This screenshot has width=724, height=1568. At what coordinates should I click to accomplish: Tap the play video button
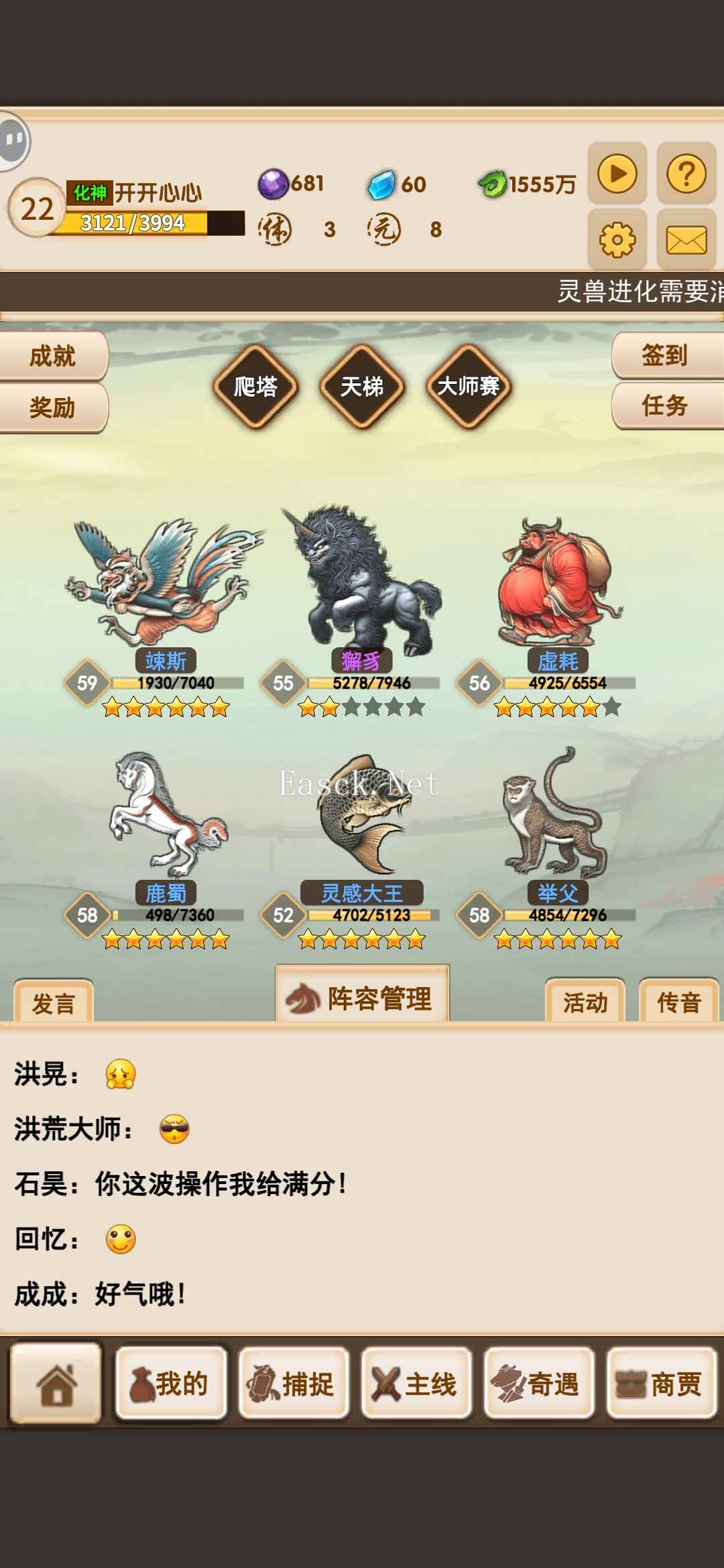(617, 174)
